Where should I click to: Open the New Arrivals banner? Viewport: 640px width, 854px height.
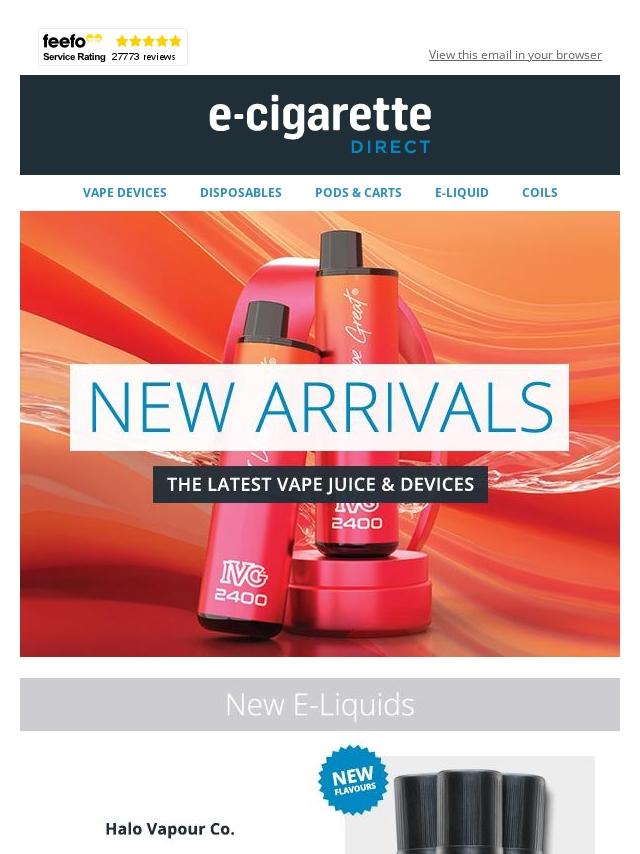coord(320,434)
